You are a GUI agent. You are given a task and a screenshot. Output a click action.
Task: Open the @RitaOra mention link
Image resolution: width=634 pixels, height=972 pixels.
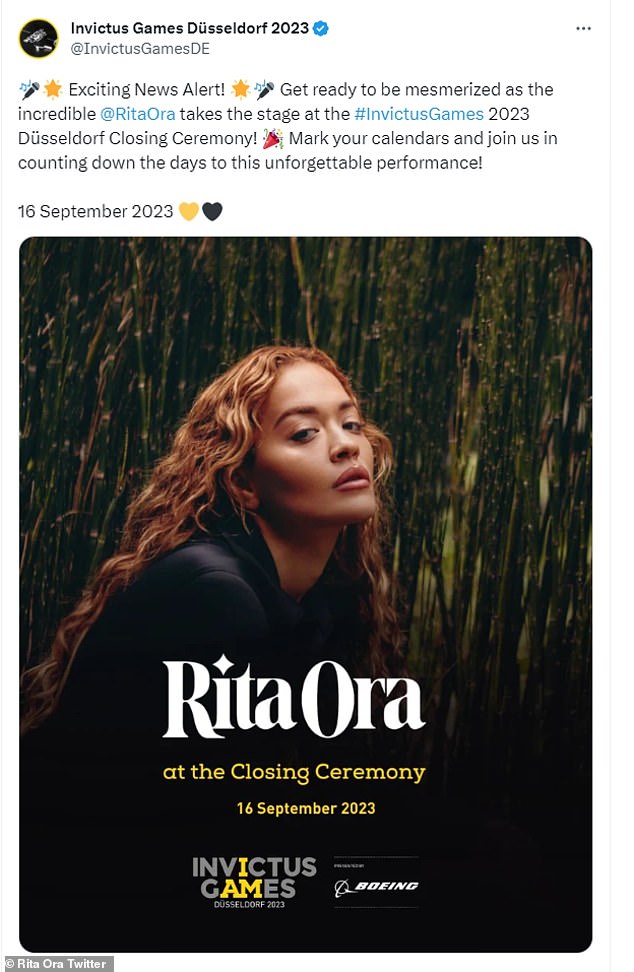click(x=138, y=113)
